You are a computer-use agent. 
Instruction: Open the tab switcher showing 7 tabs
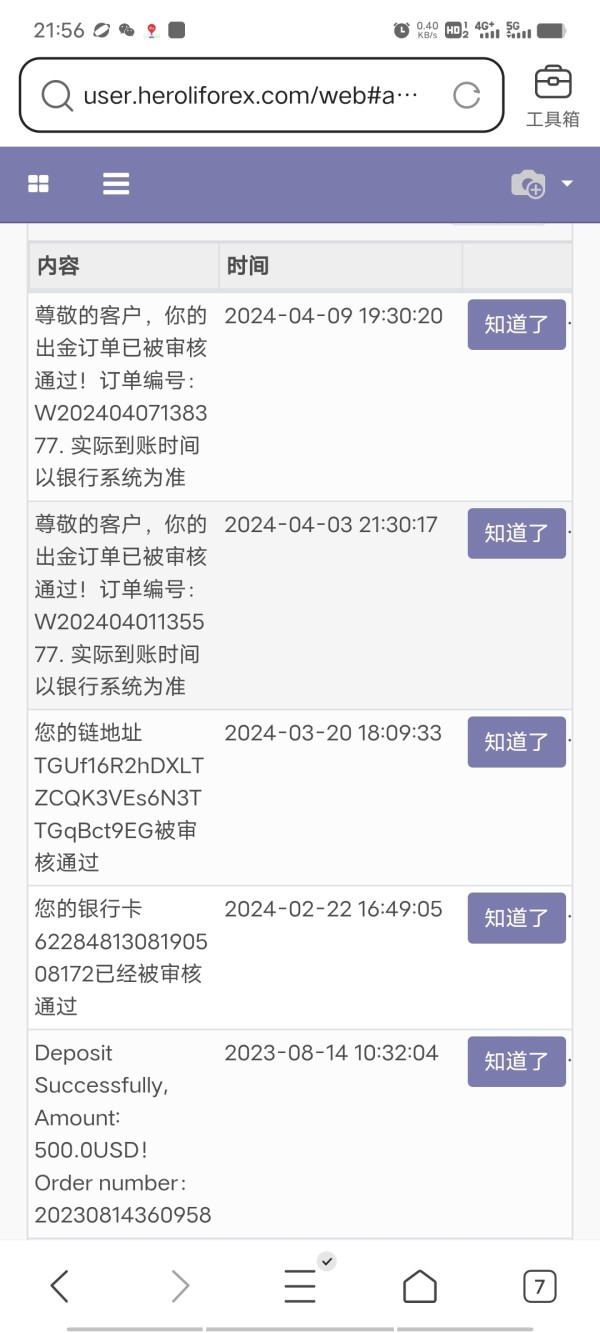pyautogui.click(x=540, y=1286)
